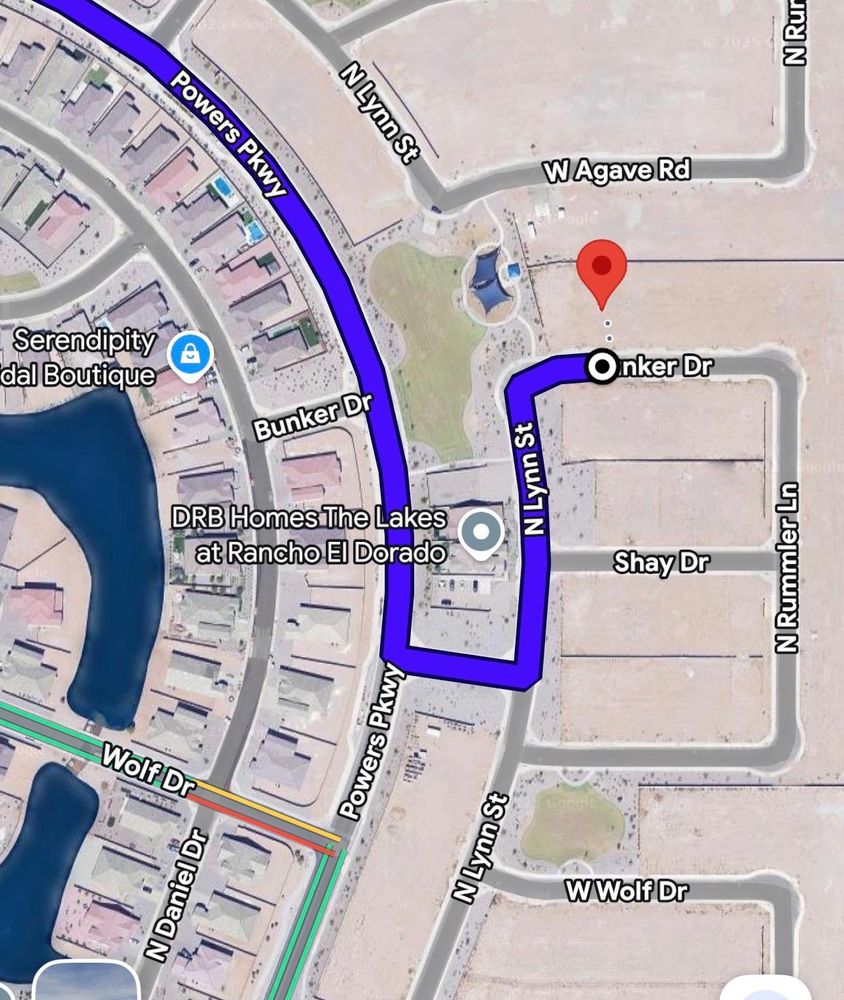Open the Serendipity Bridal Boutique shop marker
This screenshot has height=1000, width=844.
tap(187, 354)
